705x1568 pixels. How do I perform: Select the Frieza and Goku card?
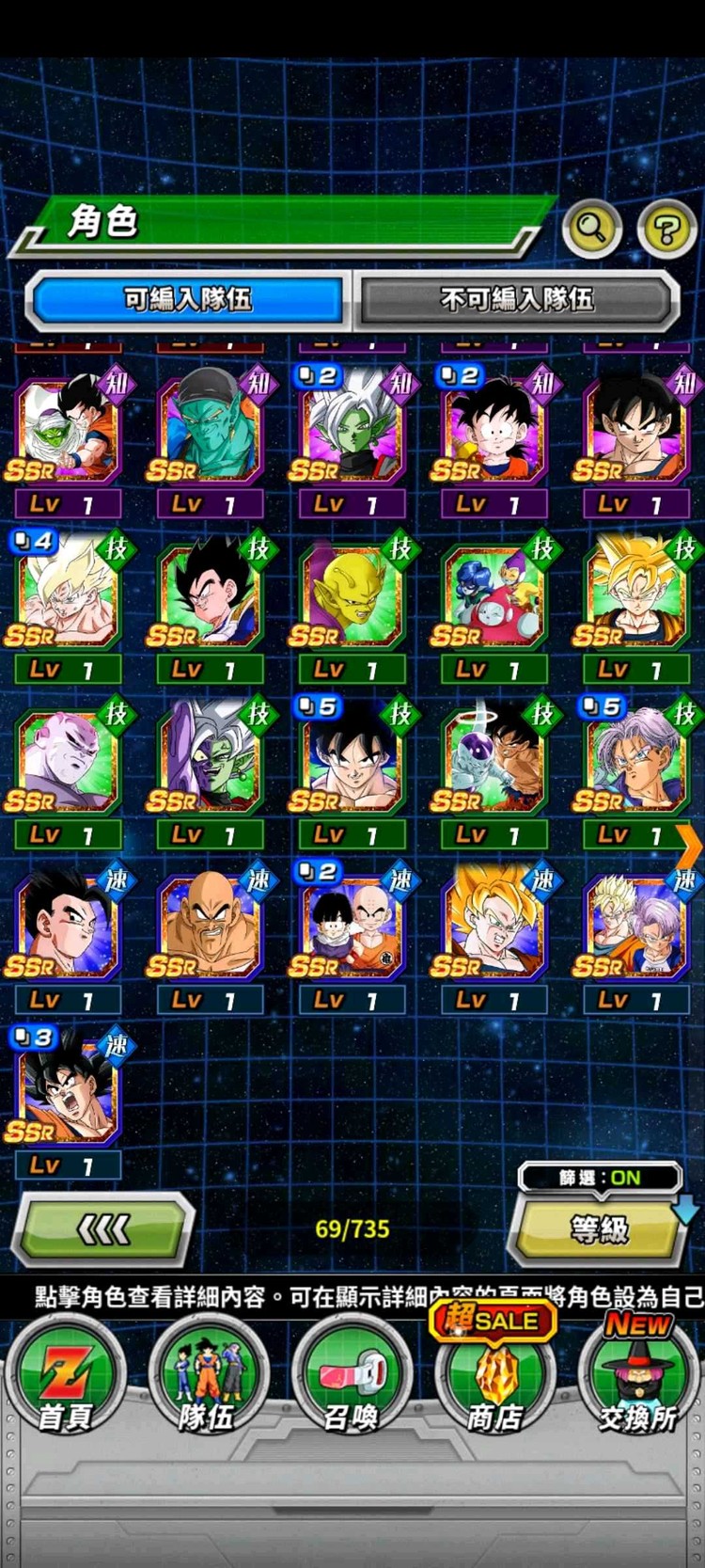click(x=493, y=761)
